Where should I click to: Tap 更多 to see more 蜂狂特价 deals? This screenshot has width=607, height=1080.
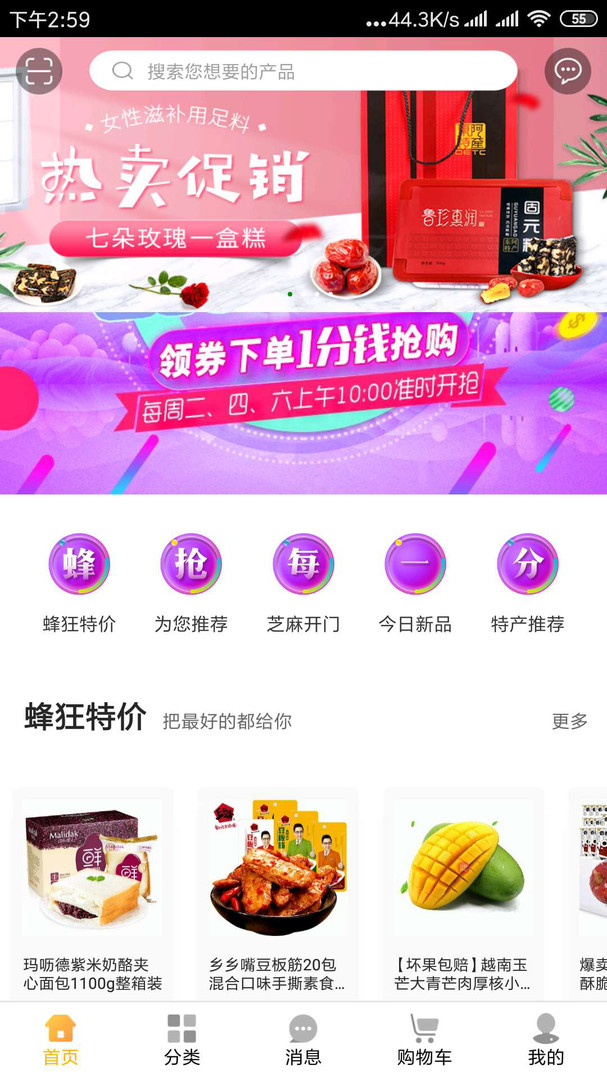(x=570, y=721)
